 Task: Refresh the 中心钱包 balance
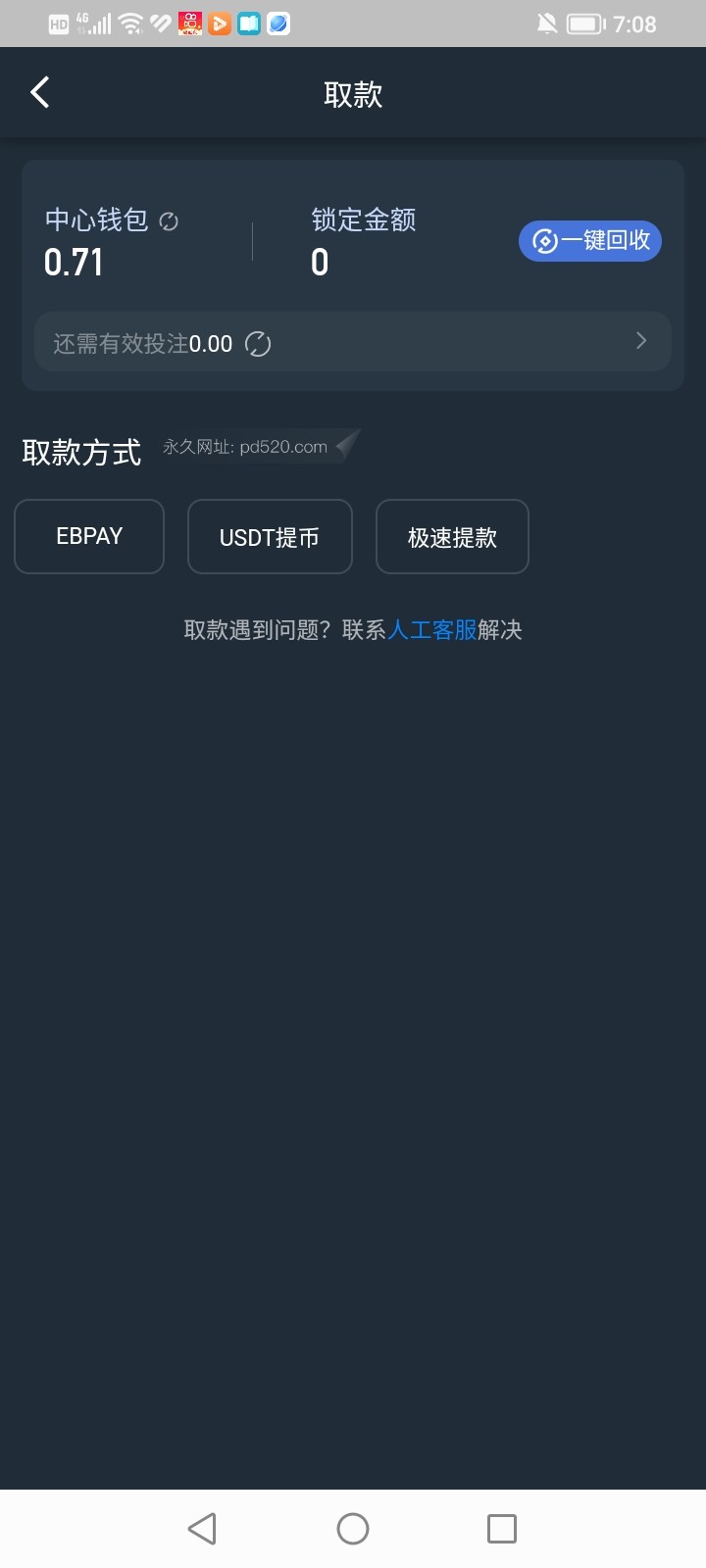(x=169, y=221)
